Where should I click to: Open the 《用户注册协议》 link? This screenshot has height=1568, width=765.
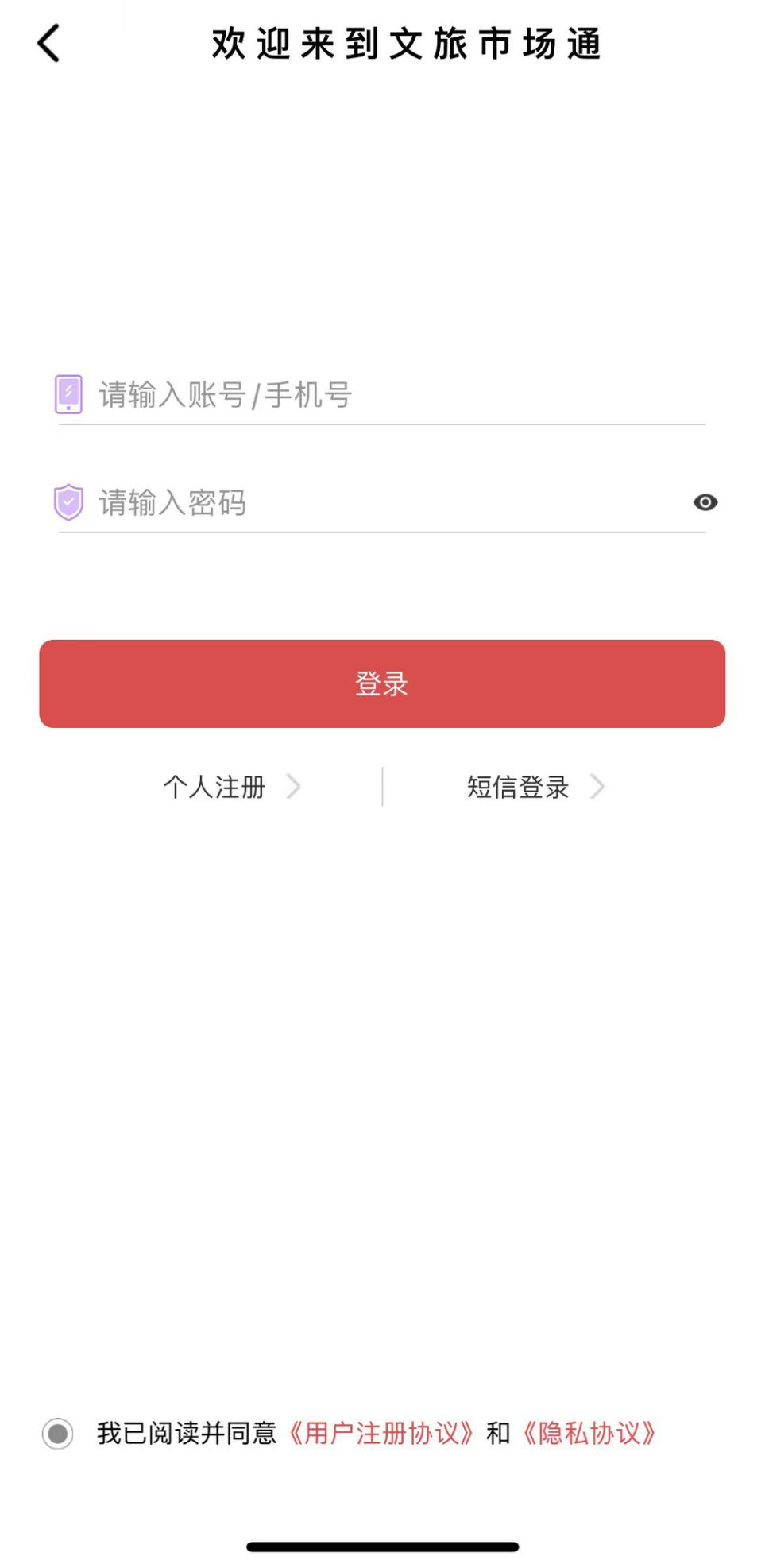[381, 1433]
